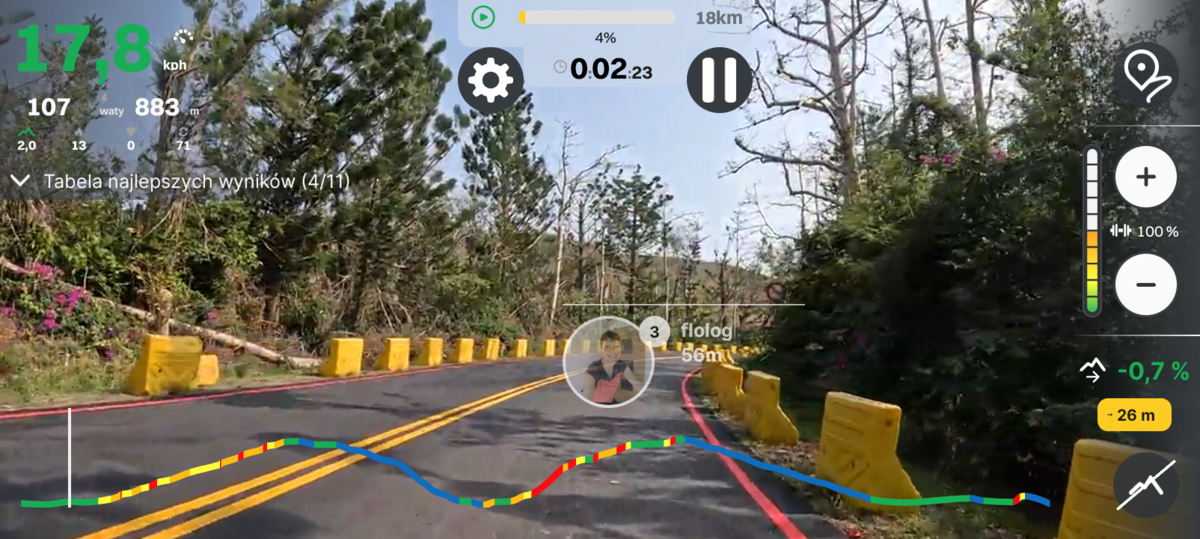Image resolution: width=1200 pixels, height=539 pixels.
Task: Open the route map view
Action: pyautogui.click(x=1146, y=74)
